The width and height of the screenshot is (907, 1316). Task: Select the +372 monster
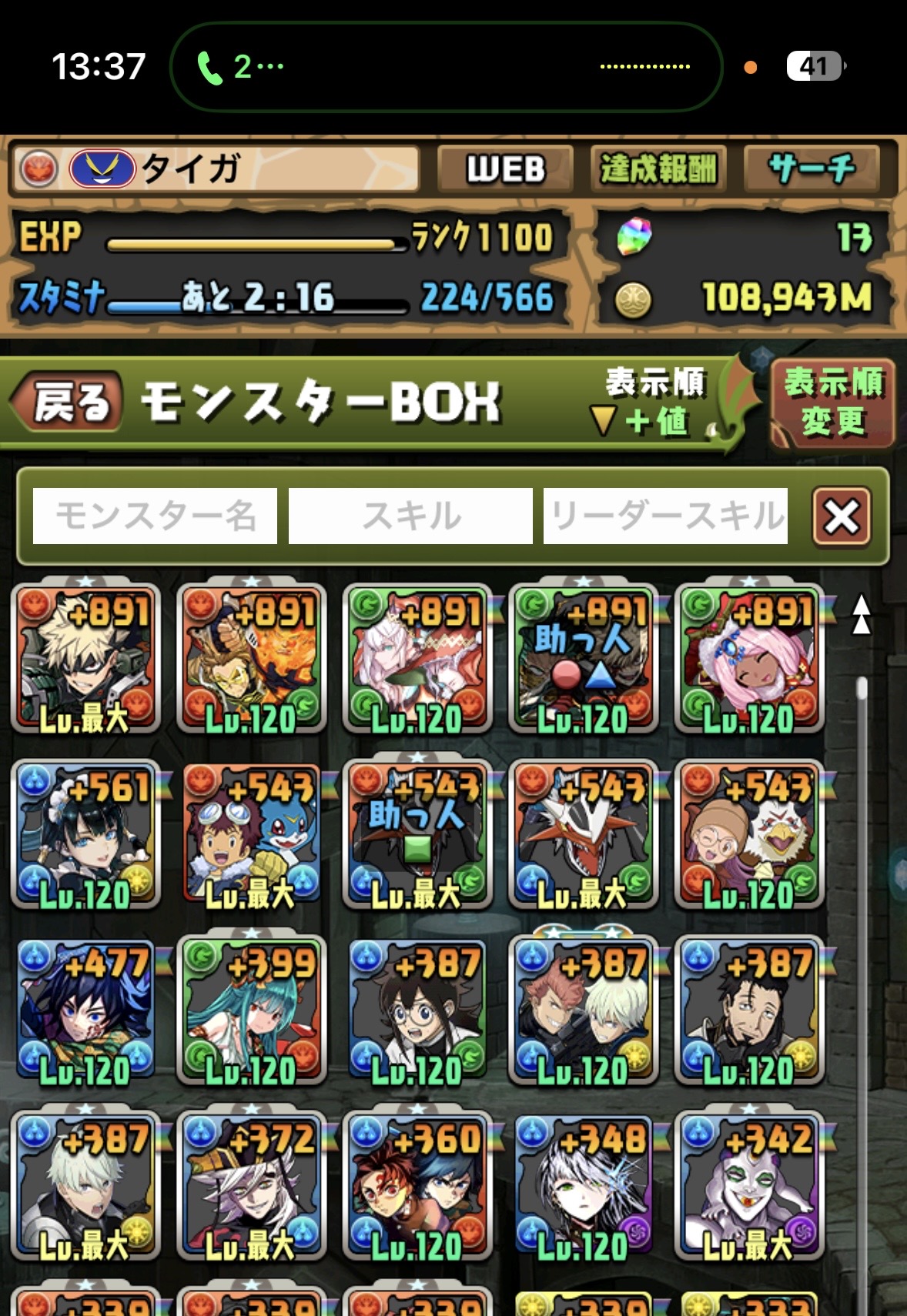(x=252, y=1187)
